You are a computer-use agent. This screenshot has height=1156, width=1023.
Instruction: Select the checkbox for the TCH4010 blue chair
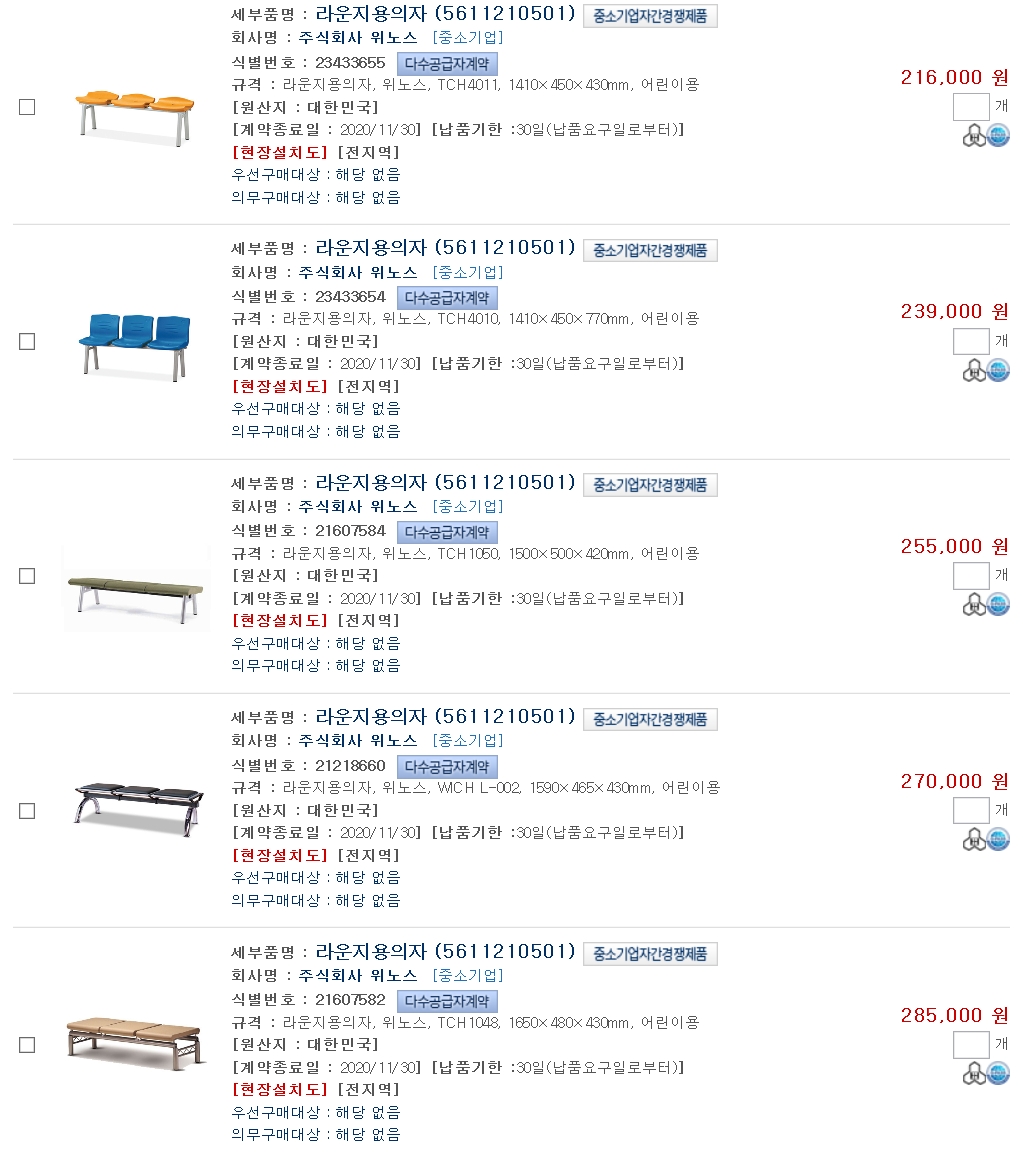coord(27,341)
